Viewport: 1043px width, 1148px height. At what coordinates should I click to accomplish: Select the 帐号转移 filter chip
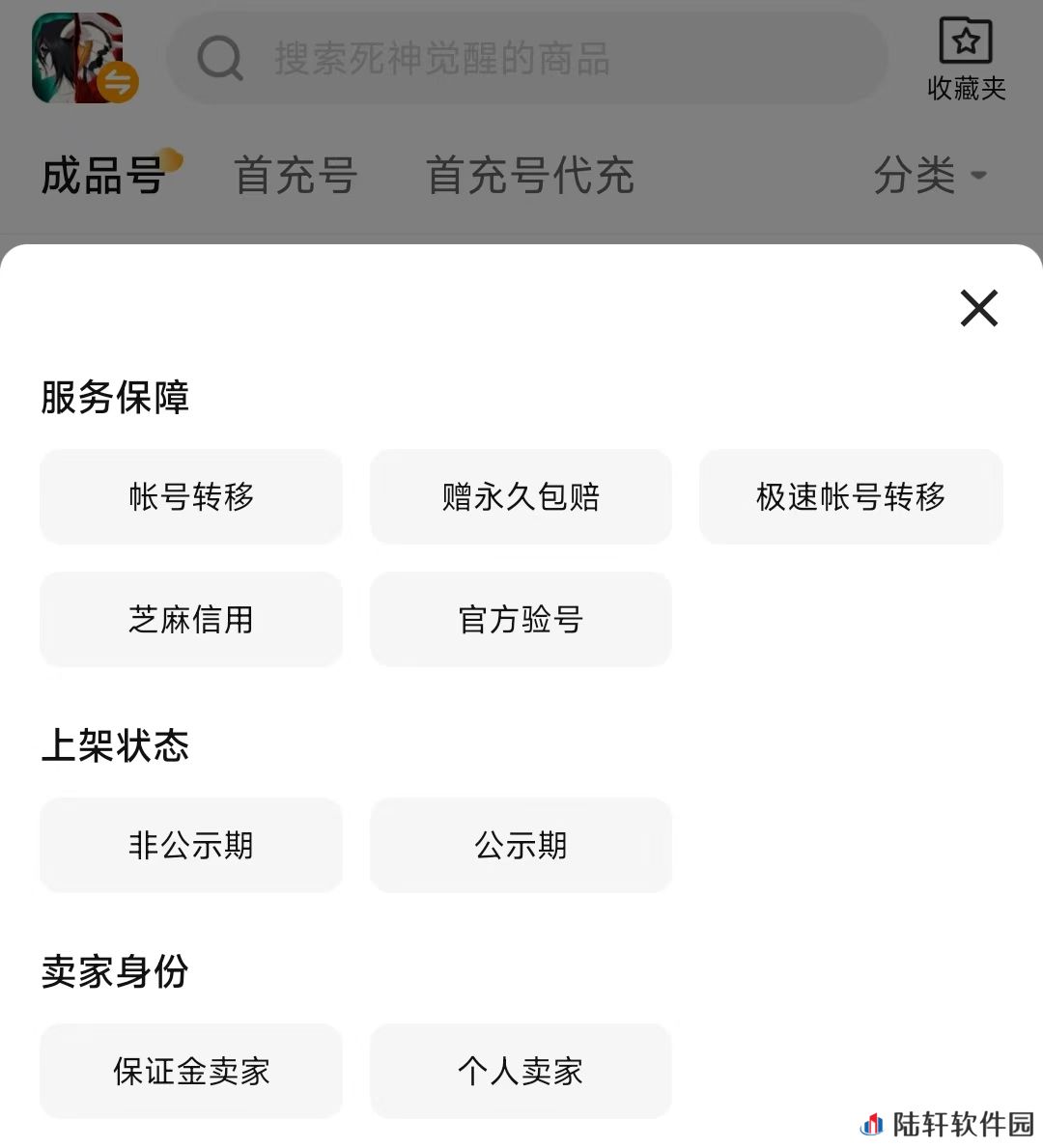coord(191,496)
